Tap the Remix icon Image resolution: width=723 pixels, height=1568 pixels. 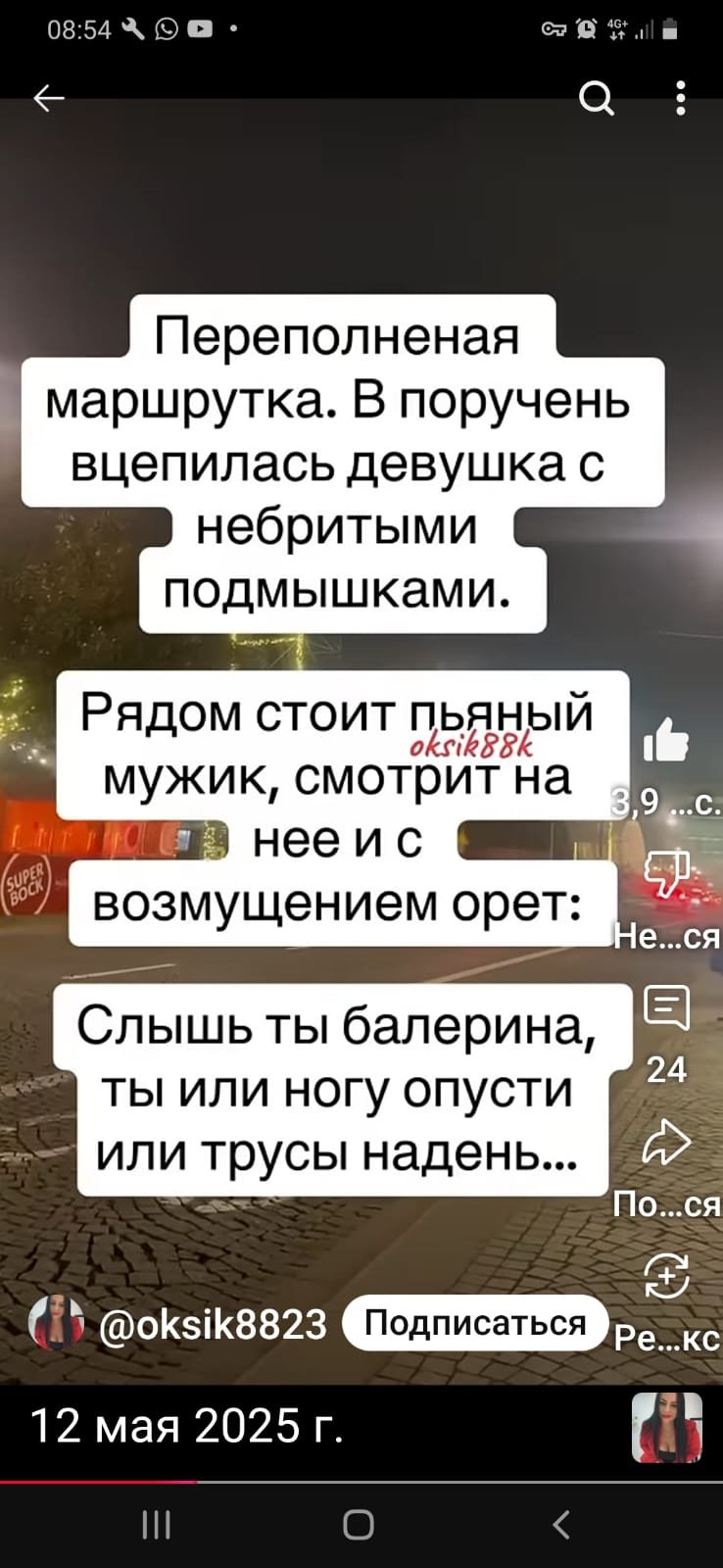pos(666,1276)
